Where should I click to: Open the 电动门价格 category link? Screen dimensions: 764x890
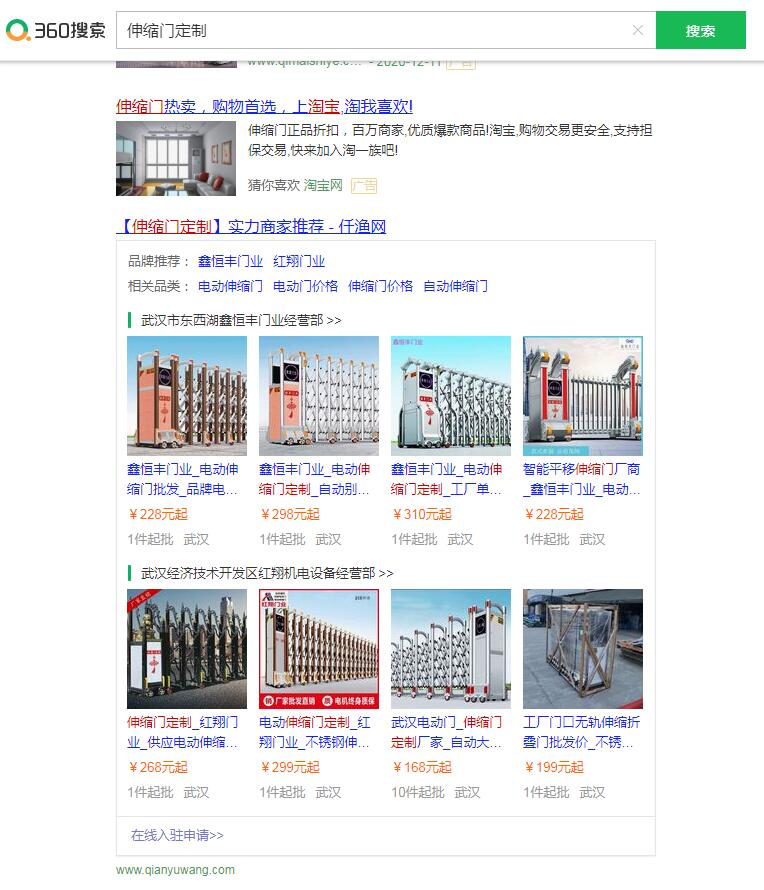305,286
